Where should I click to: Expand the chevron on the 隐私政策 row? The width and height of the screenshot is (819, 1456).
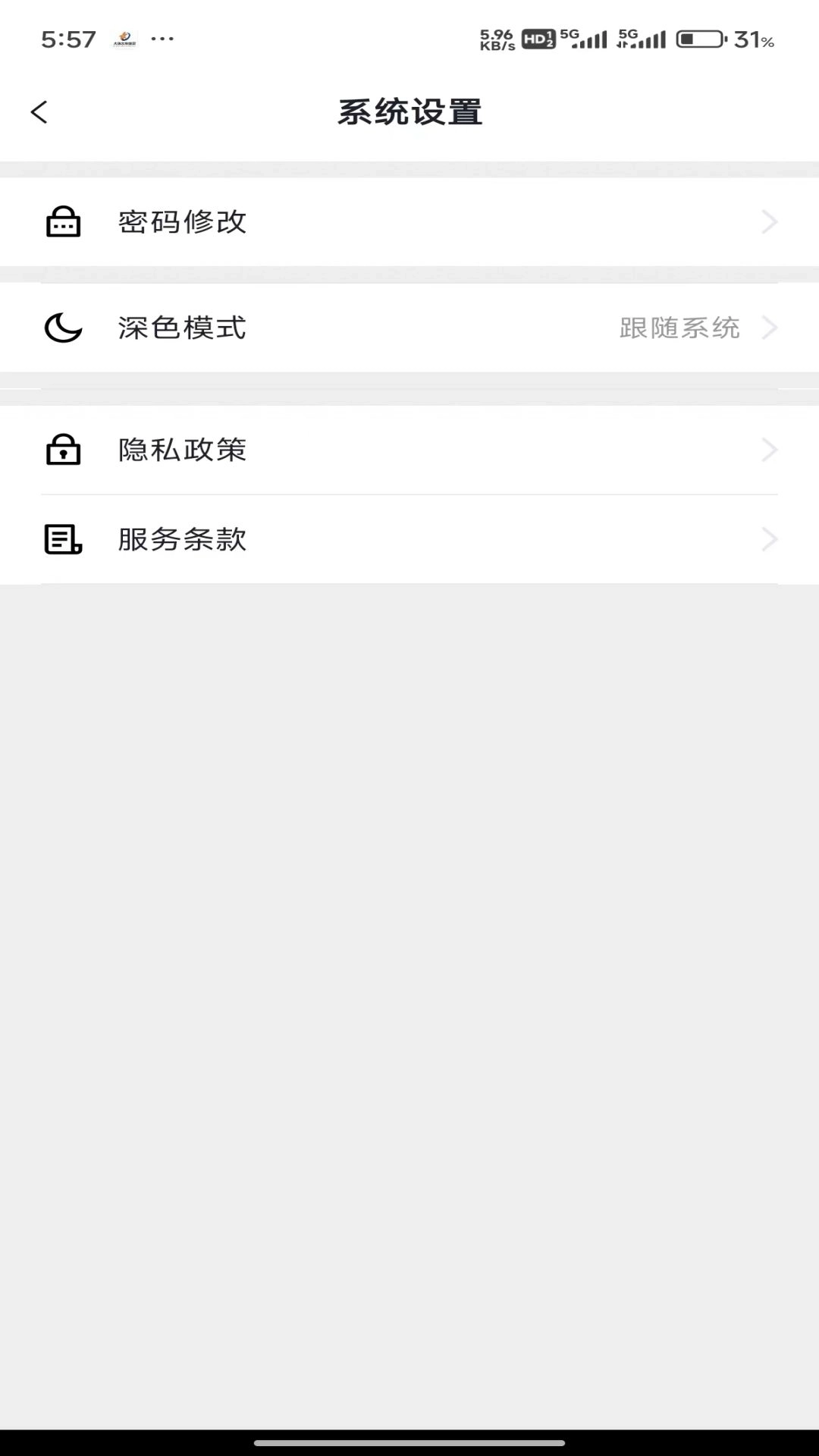click(x=771, y=449)
